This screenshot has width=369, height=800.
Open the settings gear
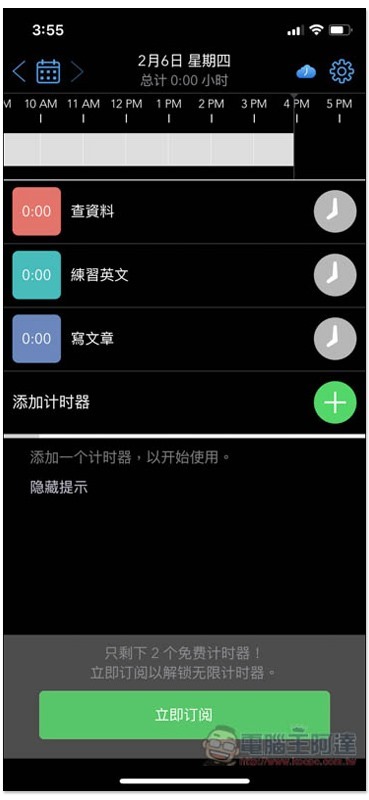click(x=341, y=71)
